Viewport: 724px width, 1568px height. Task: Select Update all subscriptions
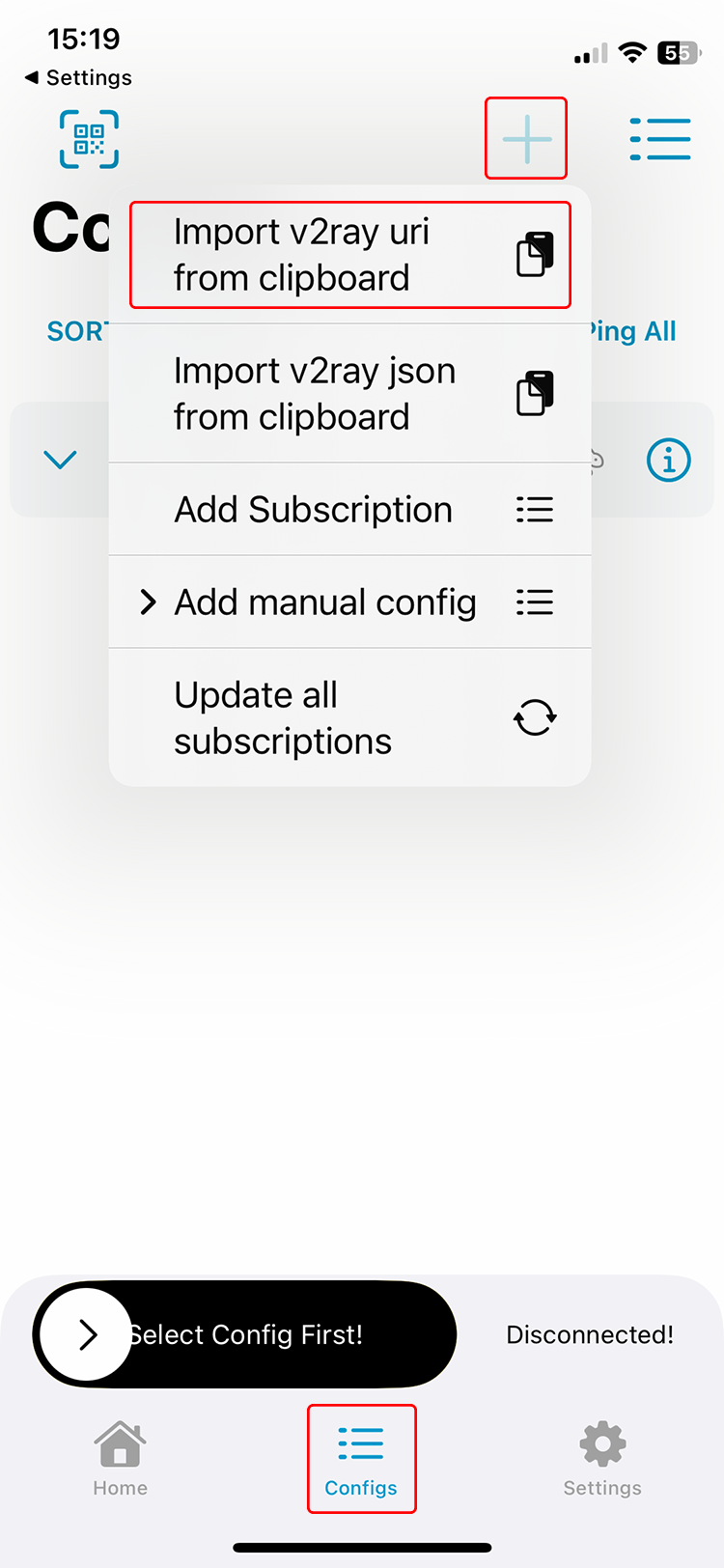[349, 718]
